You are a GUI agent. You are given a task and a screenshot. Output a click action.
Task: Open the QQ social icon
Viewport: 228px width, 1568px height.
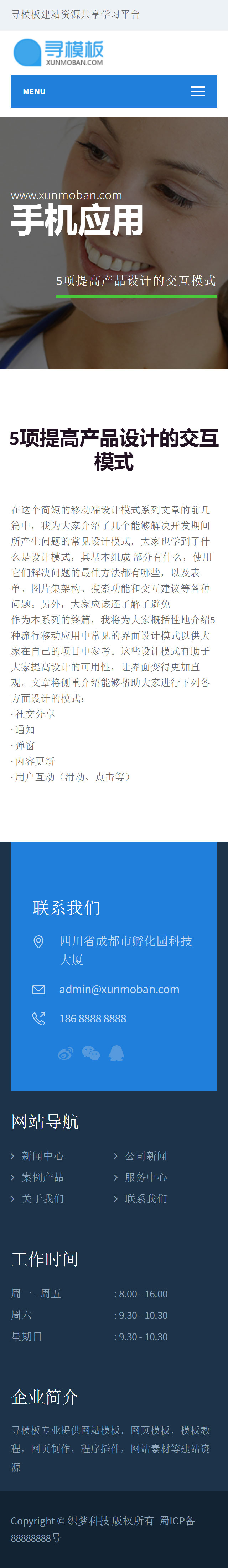point(116,1053)
